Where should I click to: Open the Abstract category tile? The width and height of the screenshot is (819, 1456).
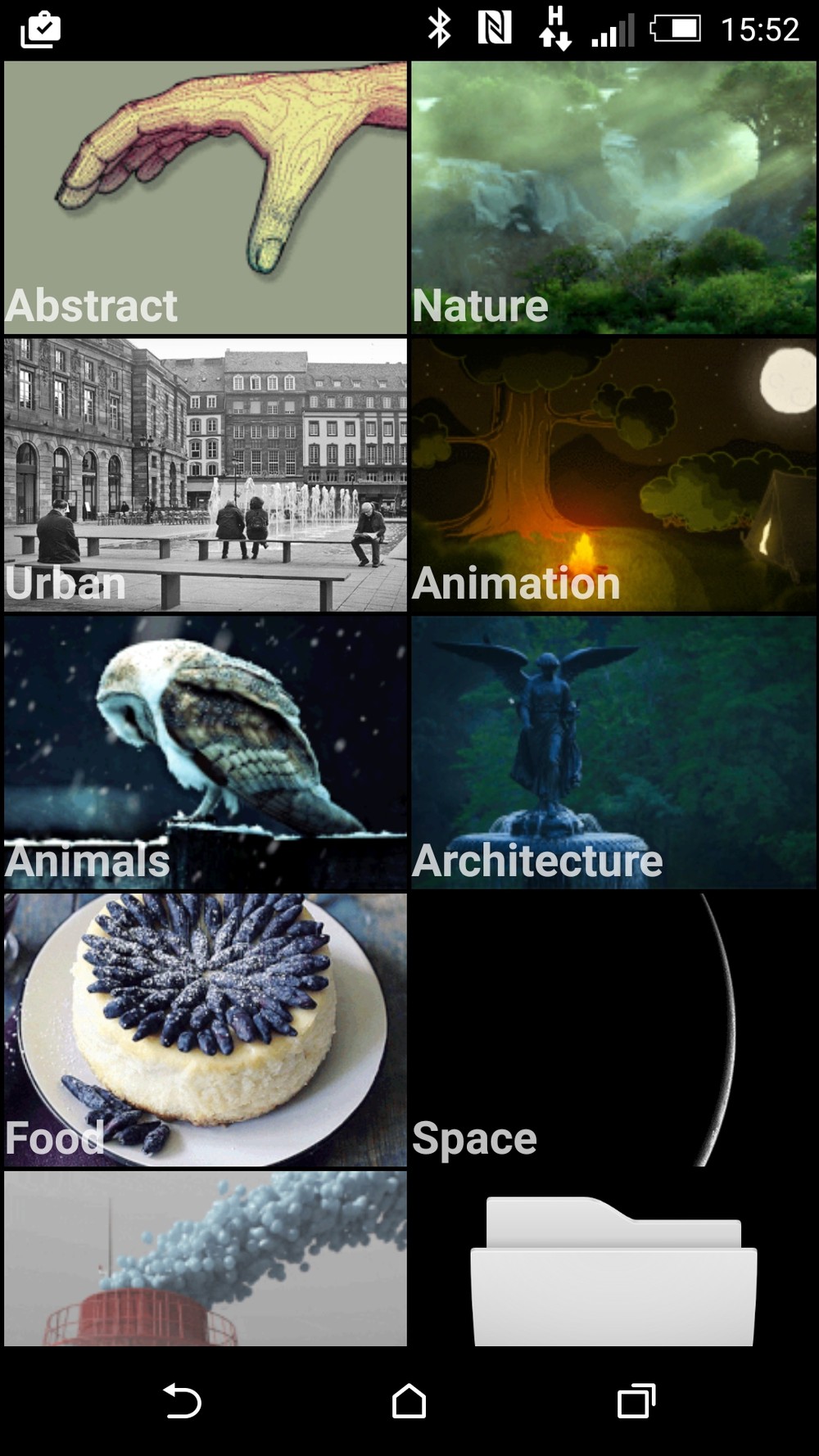pos(205,197)
